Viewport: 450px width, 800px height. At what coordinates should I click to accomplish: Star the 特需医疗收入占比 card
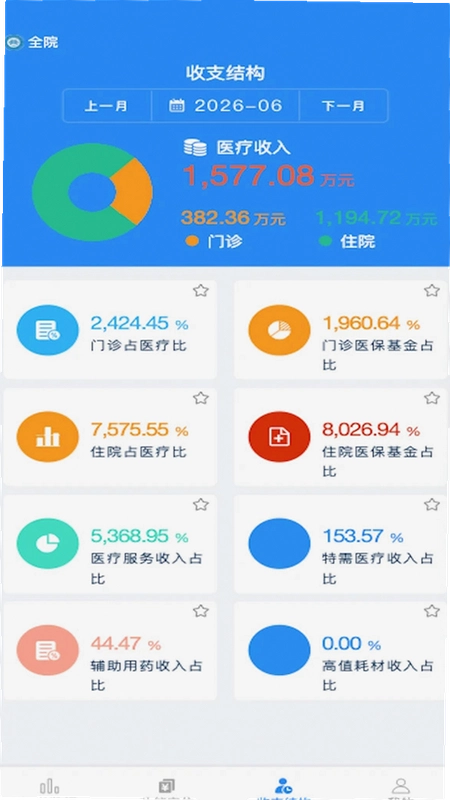432,505
